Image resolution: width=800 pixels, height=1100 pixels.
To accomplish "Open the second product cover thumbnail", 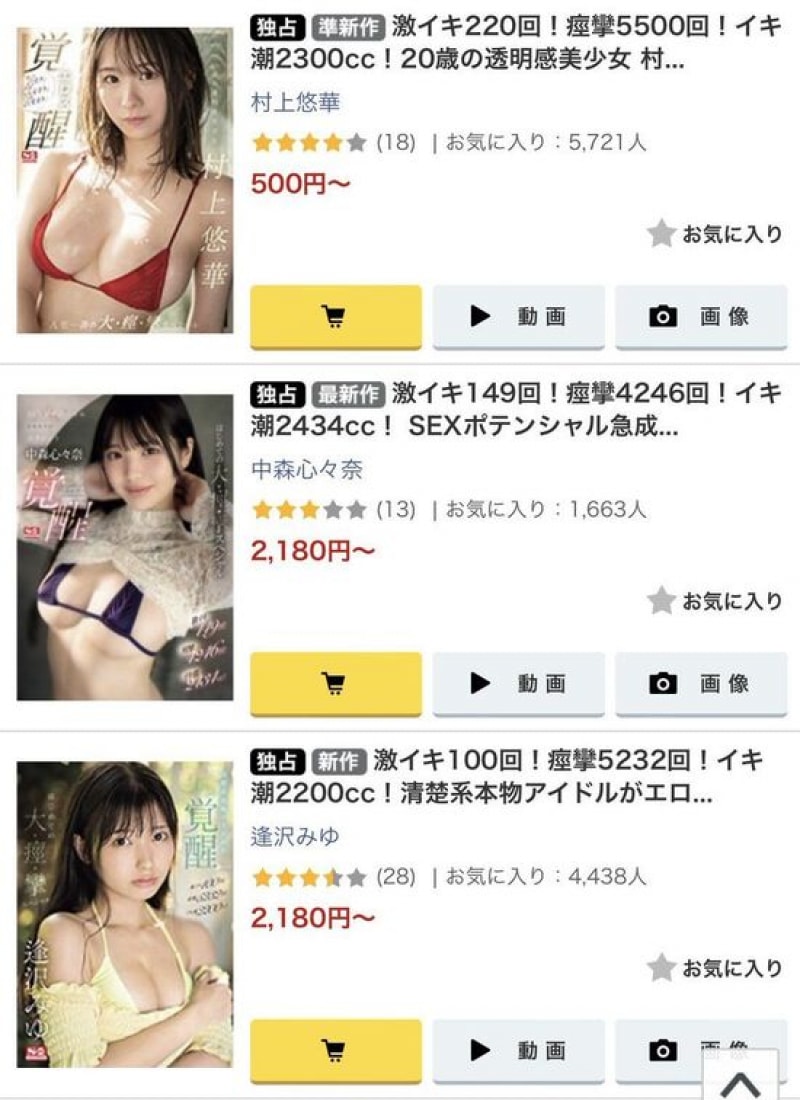I will pos(125,547).
